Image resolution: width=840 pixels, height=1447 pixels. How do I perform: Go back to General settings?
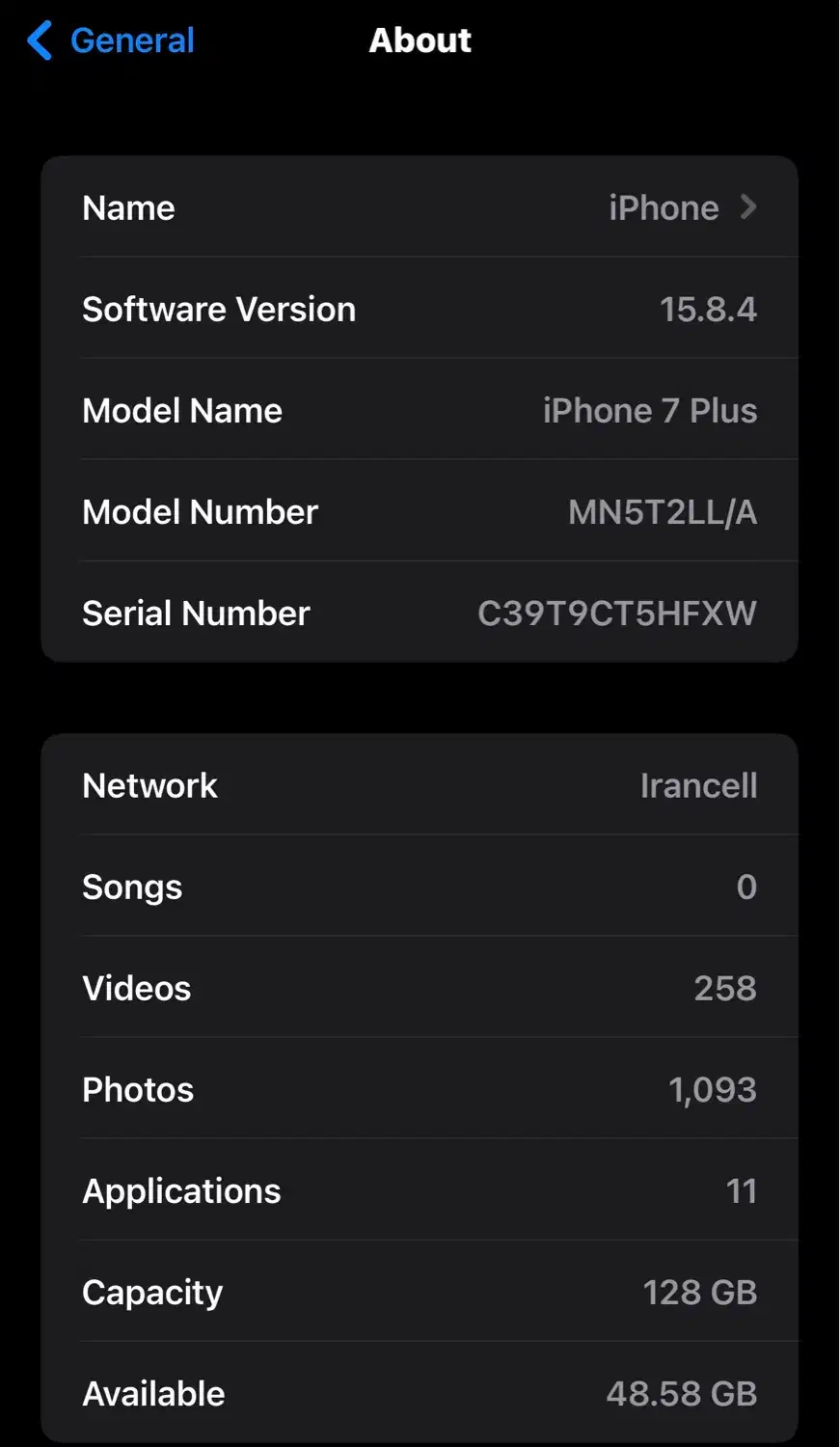[111, 41]
